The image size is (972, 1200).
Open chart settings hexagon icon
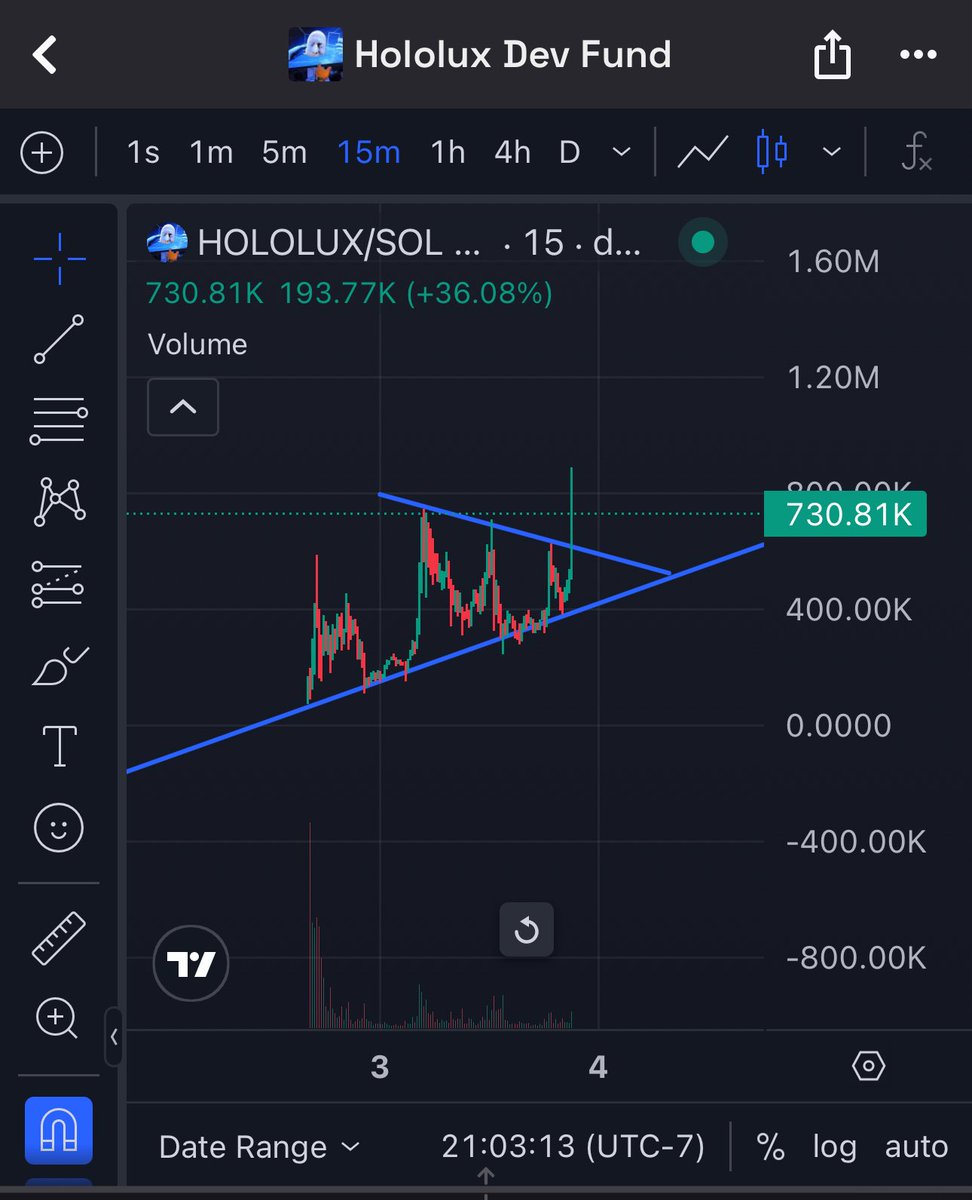[868, 1067]
